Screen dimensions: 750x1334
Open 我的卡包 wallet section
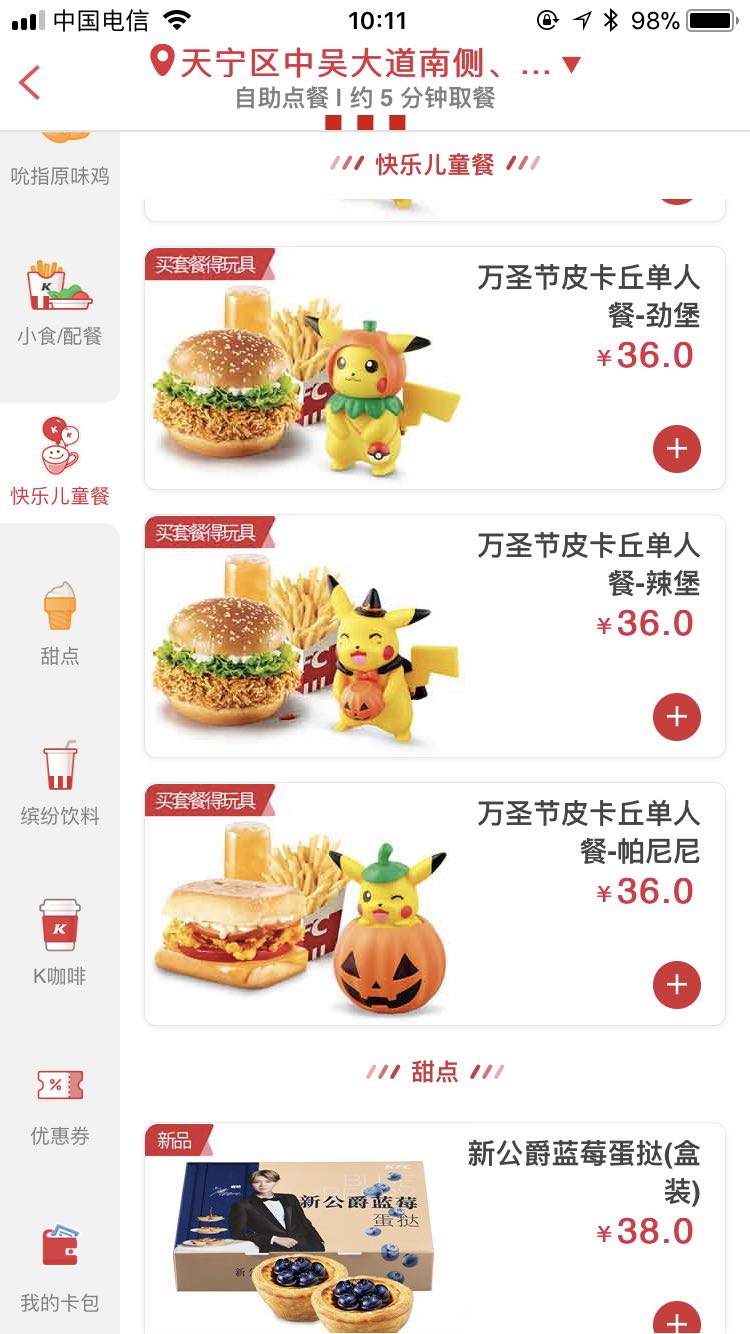pos(60,1265)
